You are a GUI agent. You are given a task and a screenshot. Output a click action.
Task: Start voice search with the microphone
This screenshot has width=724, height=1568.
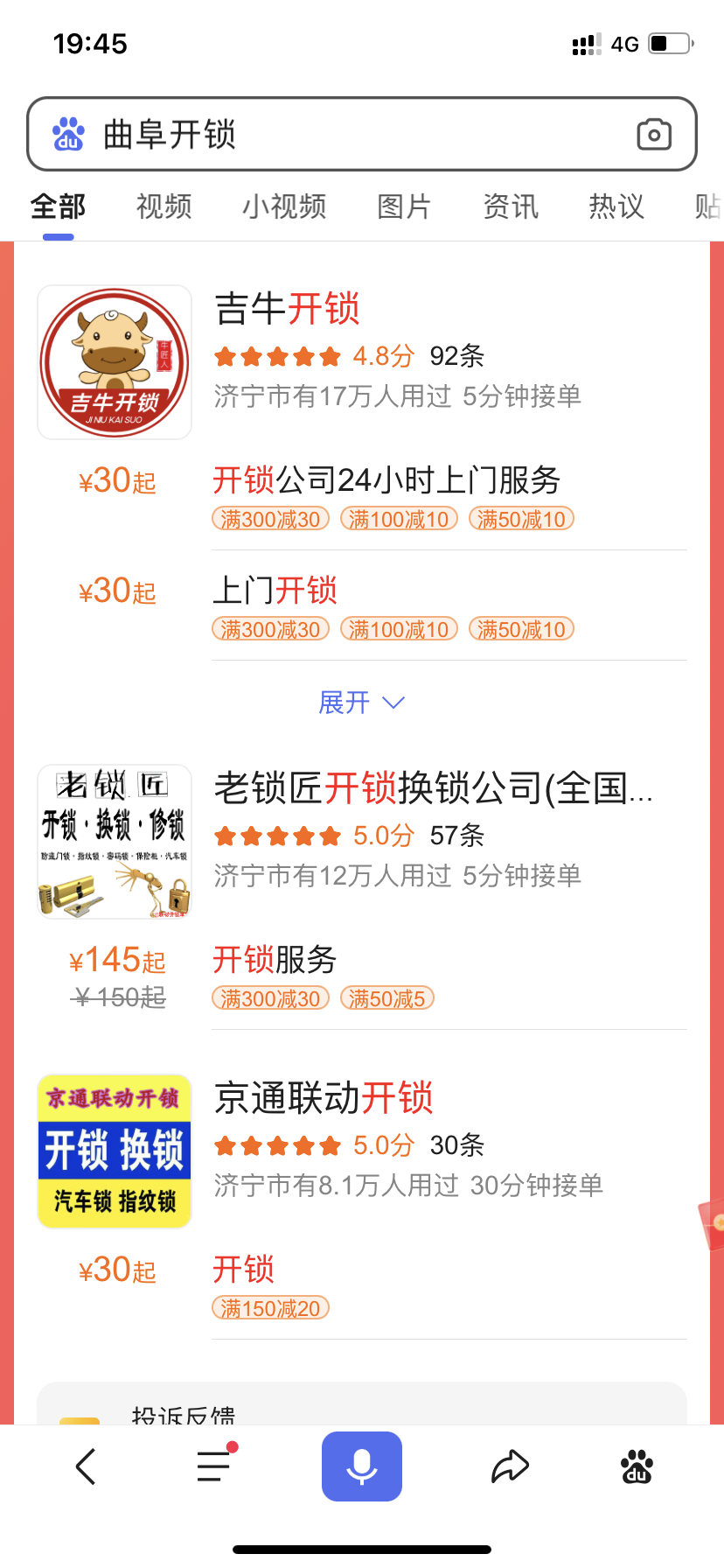(x=362, y=1466)
